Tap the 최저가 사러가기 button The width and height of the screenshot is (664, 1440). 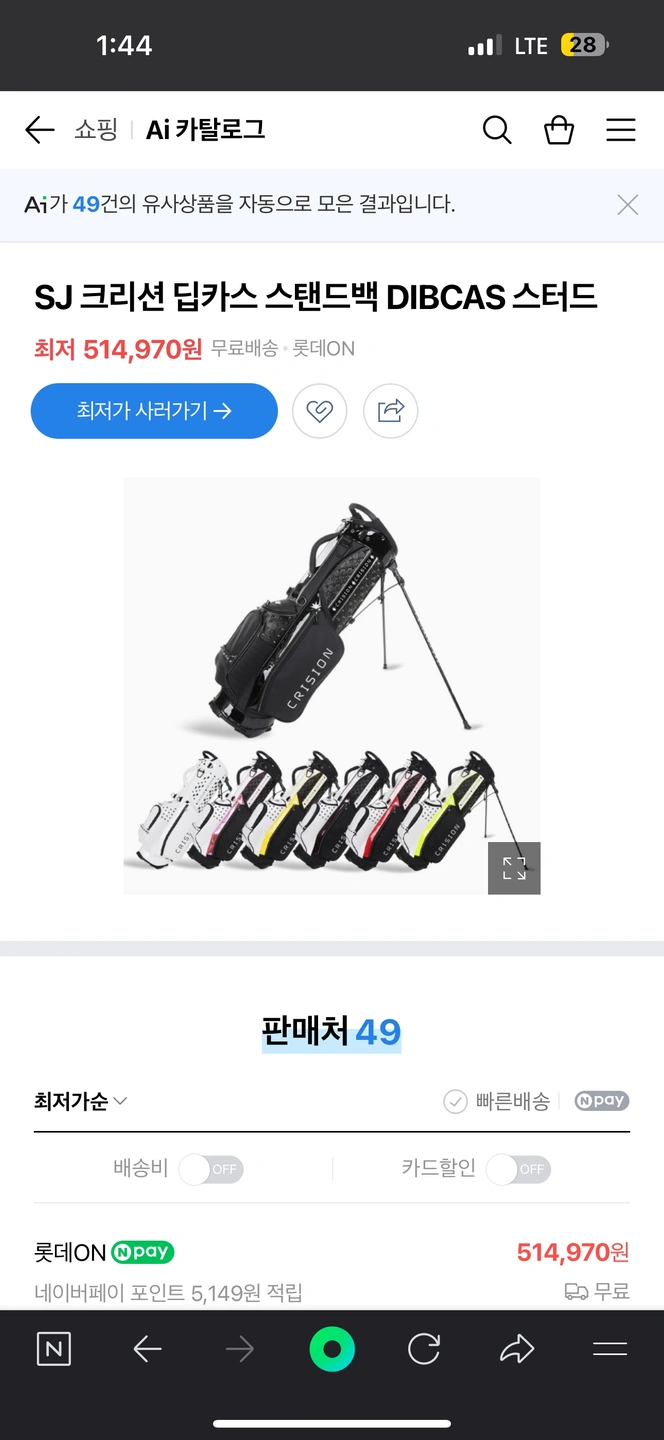(x=154, y=411)
